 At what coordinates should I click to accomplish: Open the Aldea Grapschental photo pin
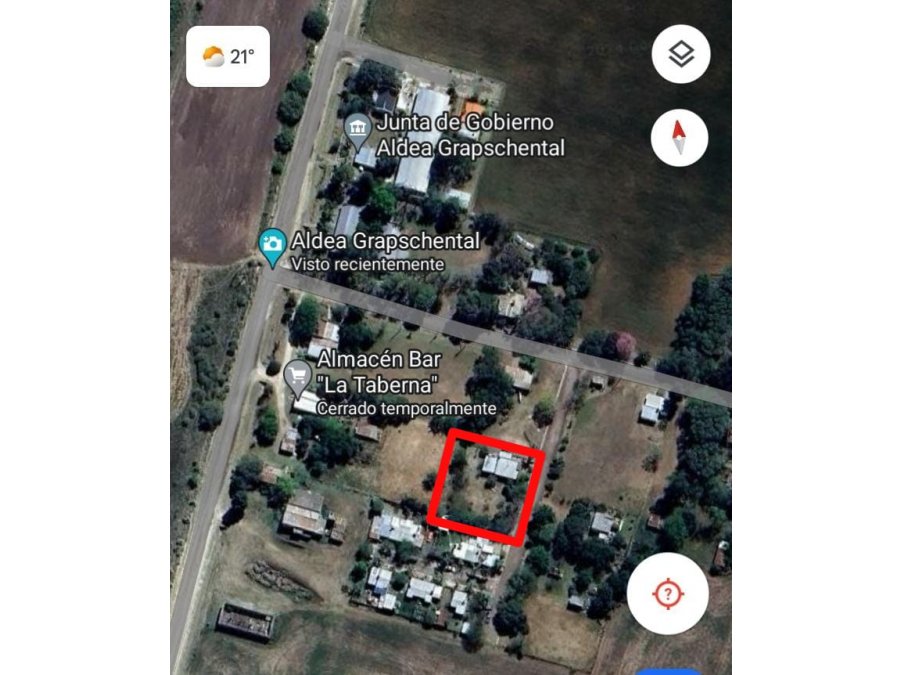click(x=271, y=244)
